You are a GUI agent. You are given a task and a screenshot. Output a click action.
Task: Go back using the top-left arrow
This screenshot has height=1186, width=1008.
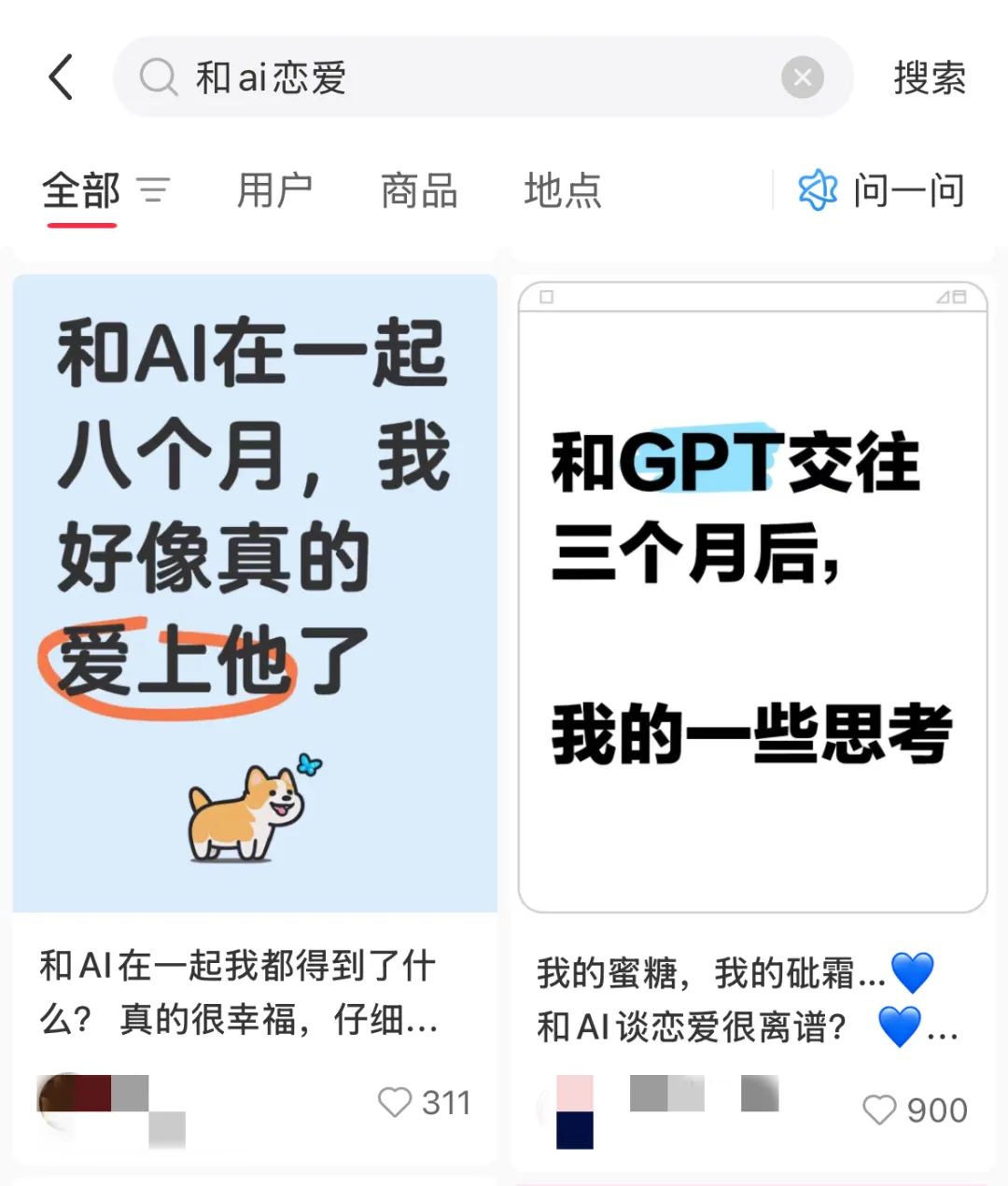pyautogui.click(x=62, y=77)
